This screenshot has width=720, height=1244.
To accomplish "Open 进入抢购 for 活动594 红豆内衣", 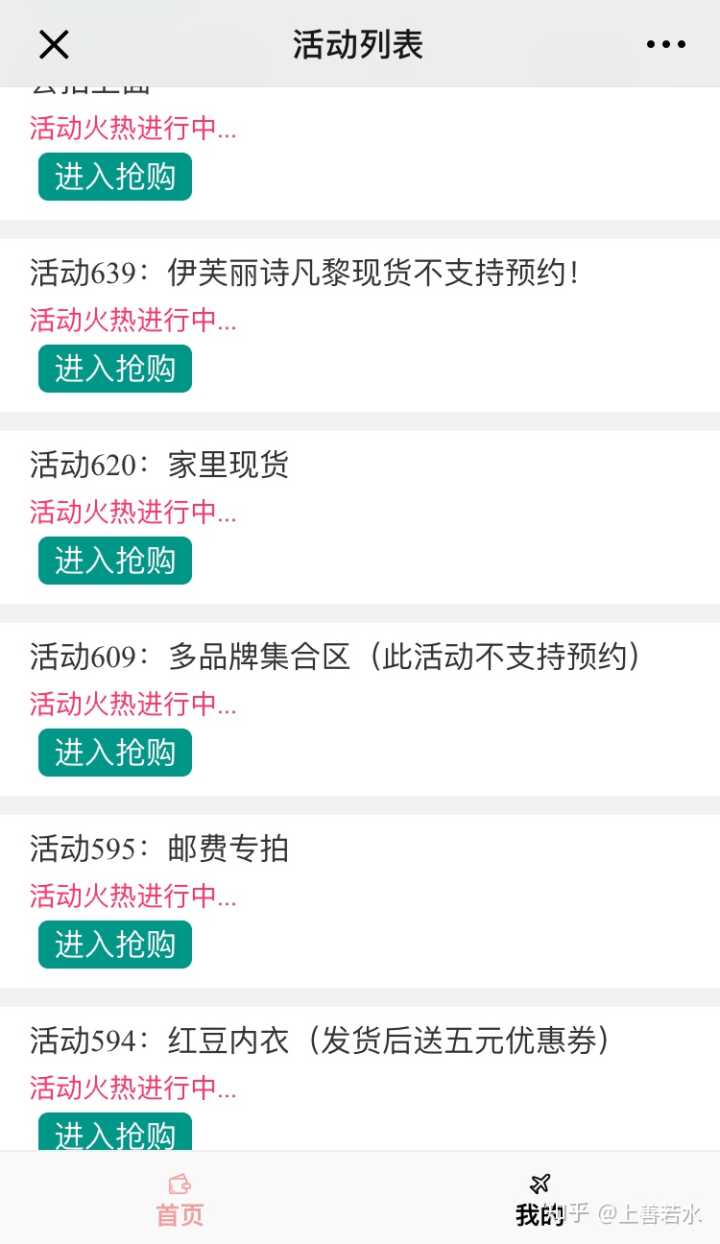I will 115,1134.
